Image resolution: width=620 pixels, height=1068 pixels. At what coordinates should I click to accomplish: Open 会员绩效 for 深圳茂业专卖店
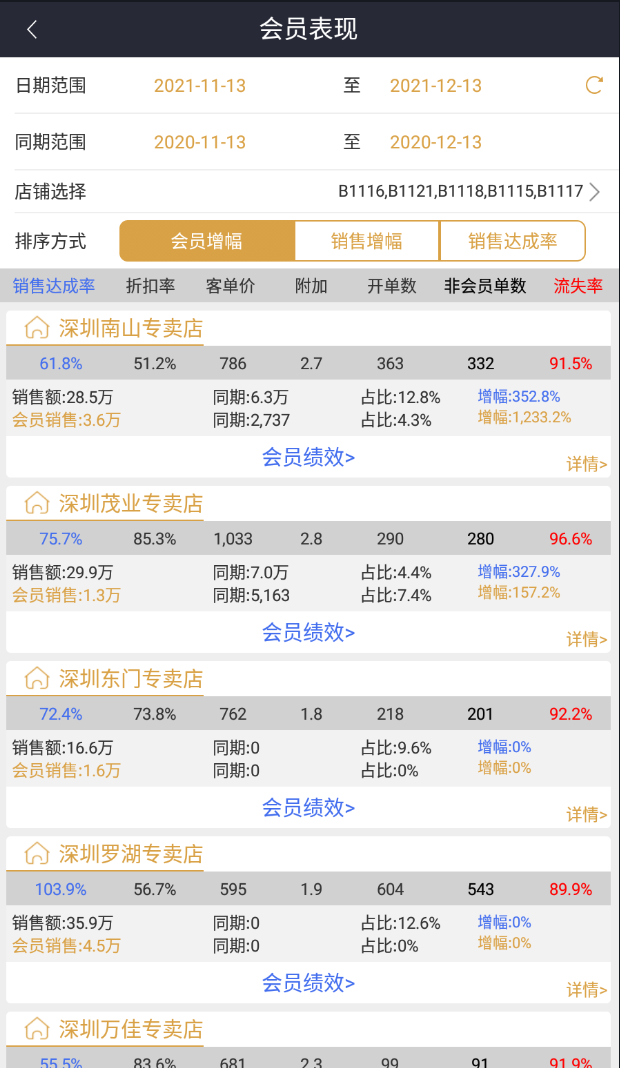tap(308, 632)
